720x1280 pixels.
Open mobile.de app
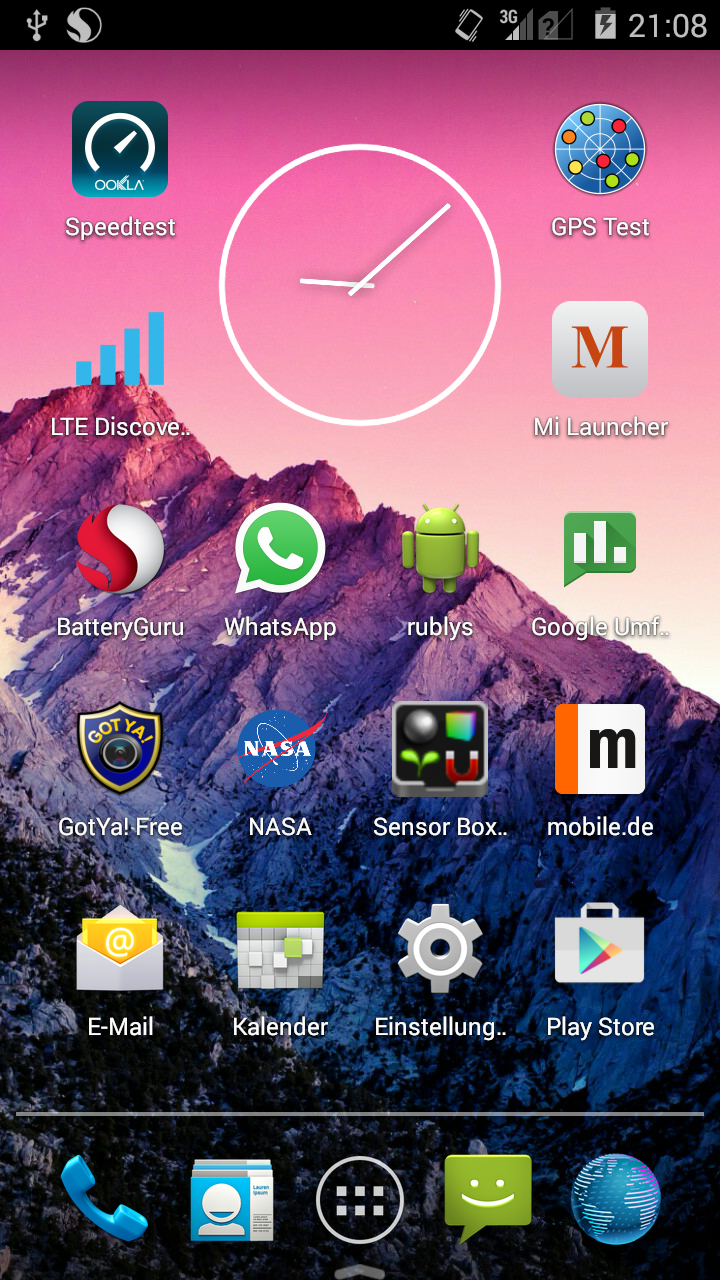[x=600, y=750]
